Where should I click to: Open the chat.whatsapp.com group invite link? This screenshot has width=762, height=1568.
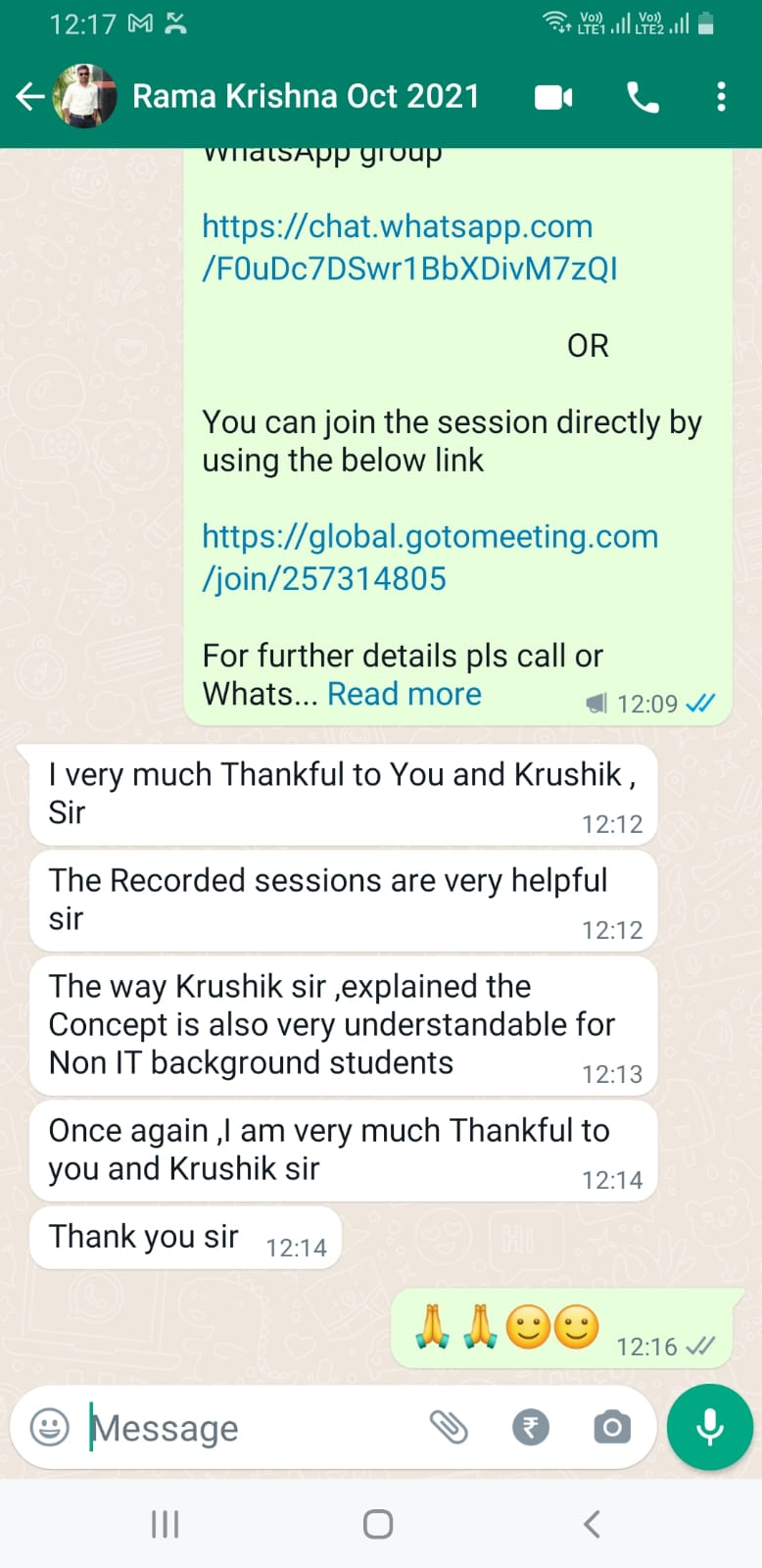409,247
